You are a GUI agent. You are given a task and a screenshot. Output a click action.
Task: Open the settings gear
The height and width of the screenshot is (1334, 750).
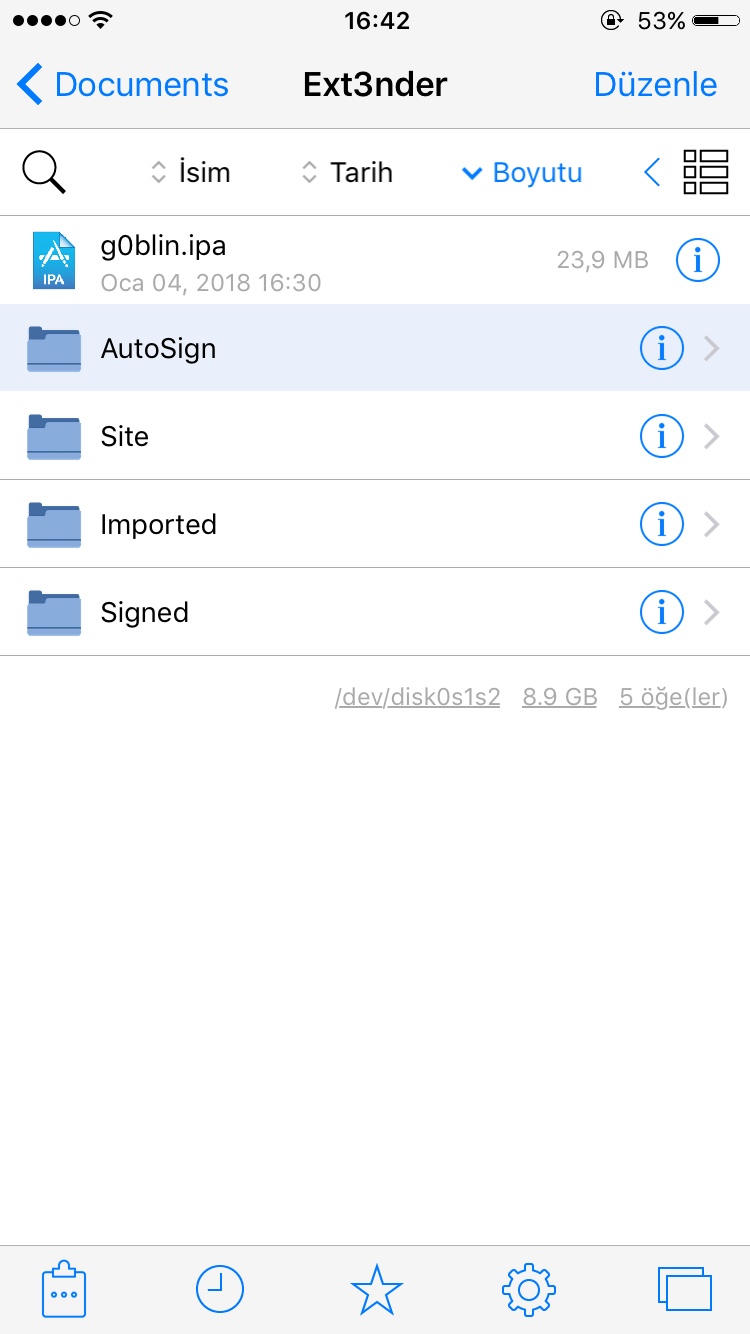529,1289
